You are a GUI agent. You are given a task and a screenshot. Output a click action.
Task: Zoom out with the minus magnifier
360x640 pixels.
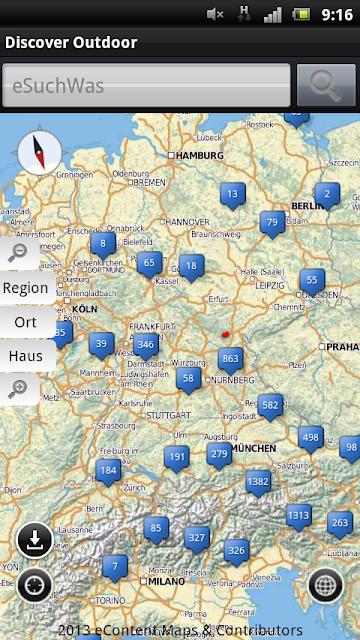[x=18, y=253]
